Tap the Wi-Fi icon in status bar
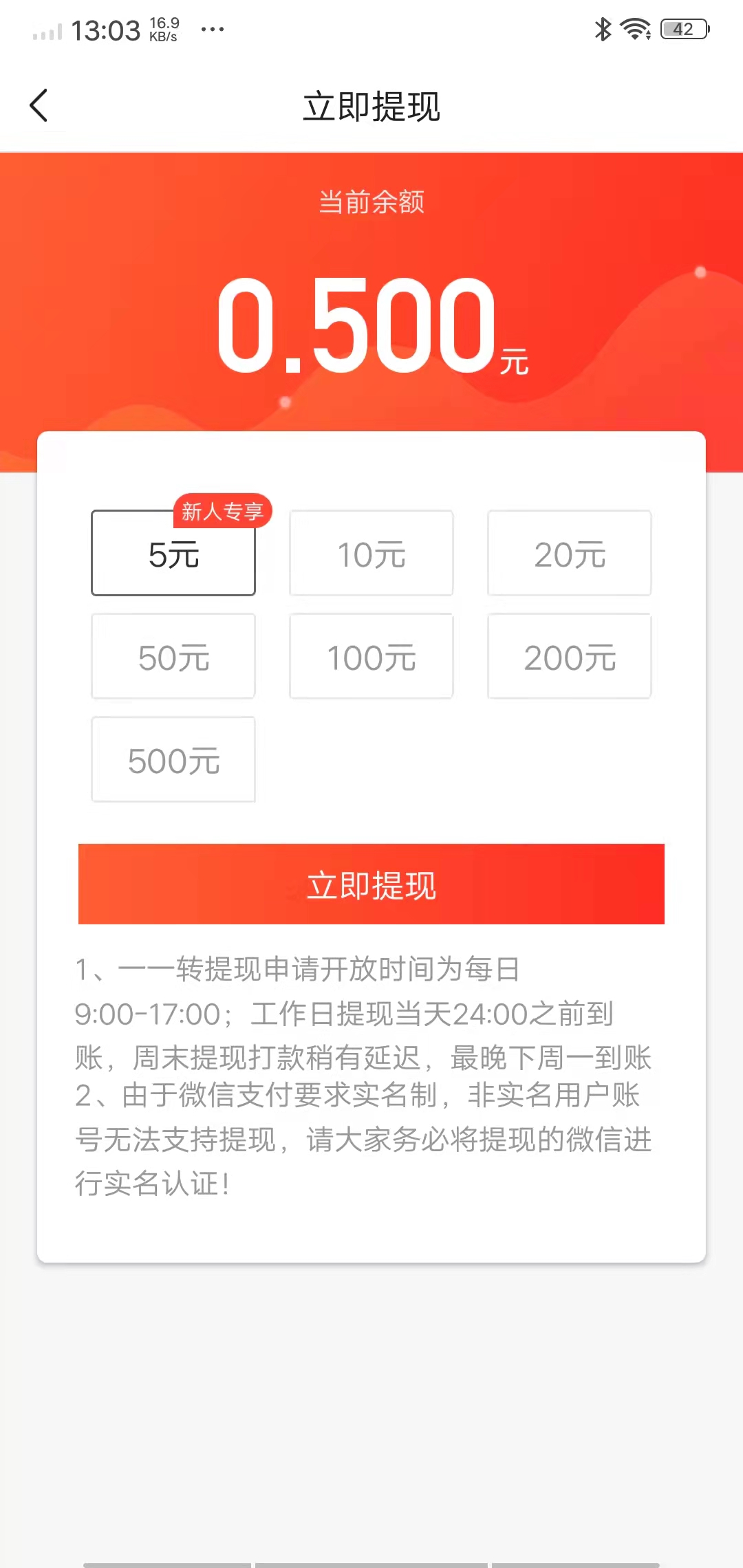This screenshot has height=1568, width=743. 634,29
